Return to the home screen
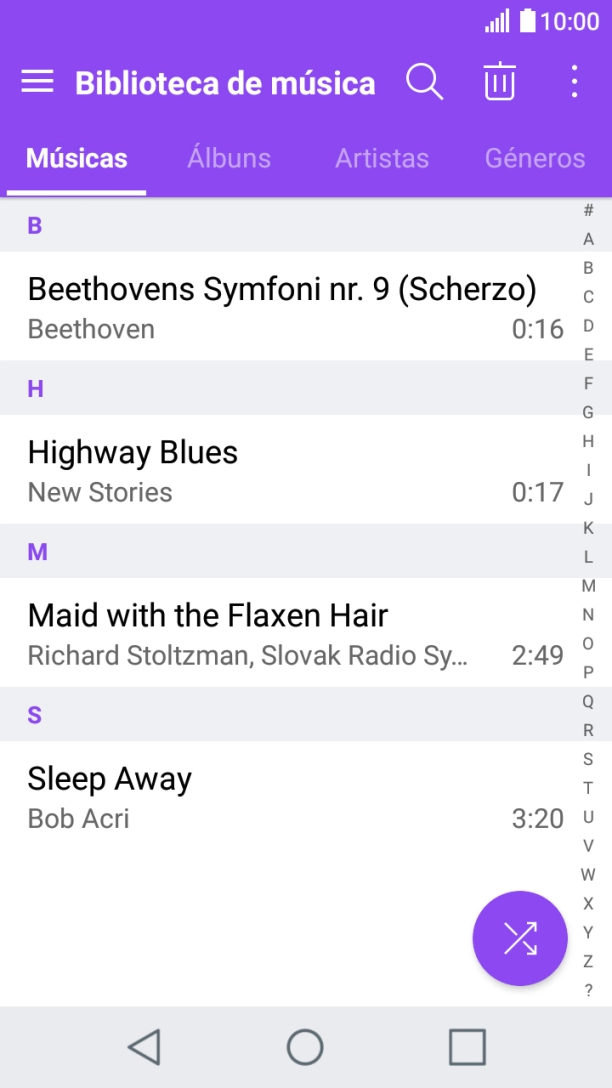This screenshot has height=1088, width=612. pyautogui.click(x=305, y=1047)
